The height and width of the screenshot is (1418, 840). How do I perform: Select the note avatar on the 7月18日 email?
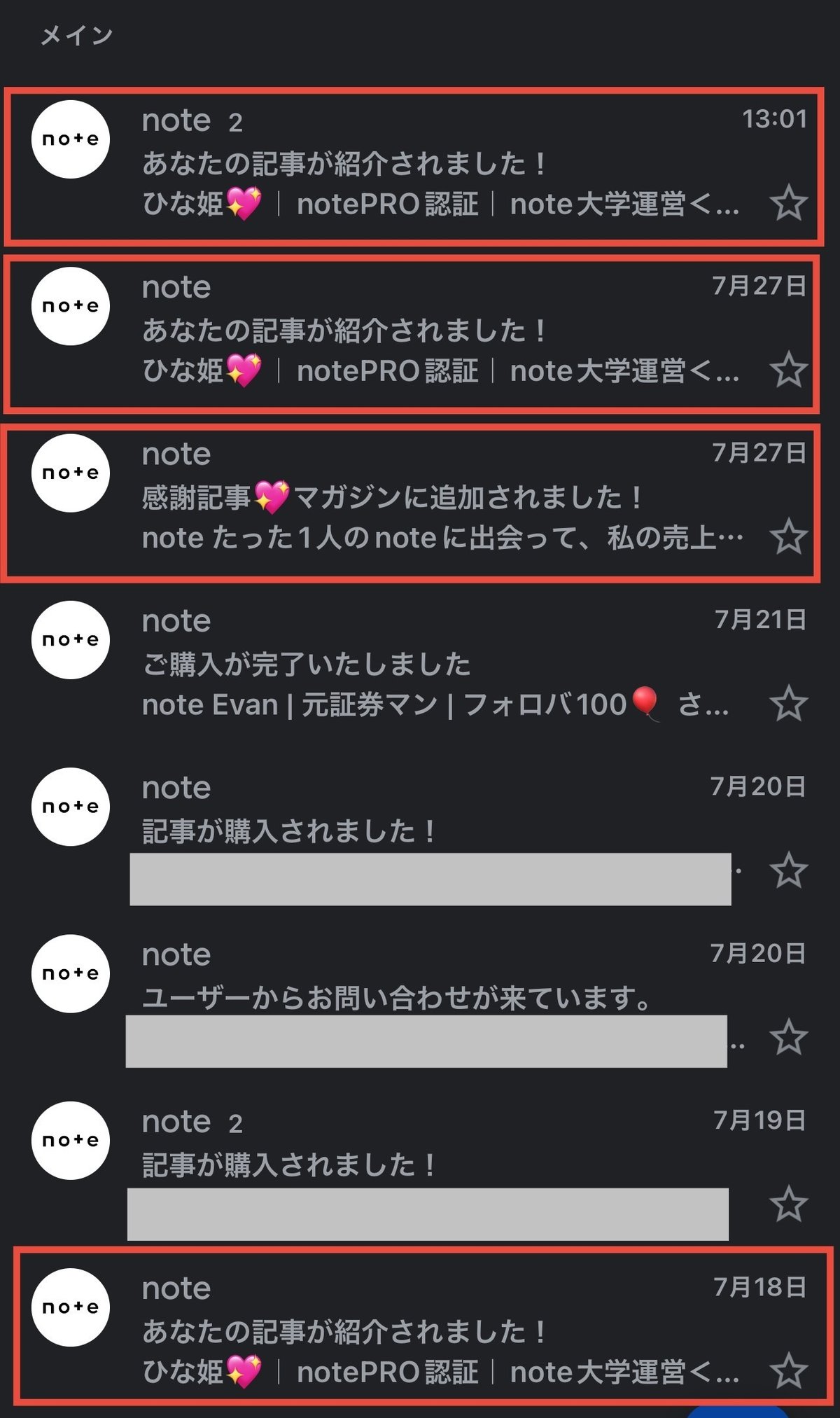tap(70, 1309)
